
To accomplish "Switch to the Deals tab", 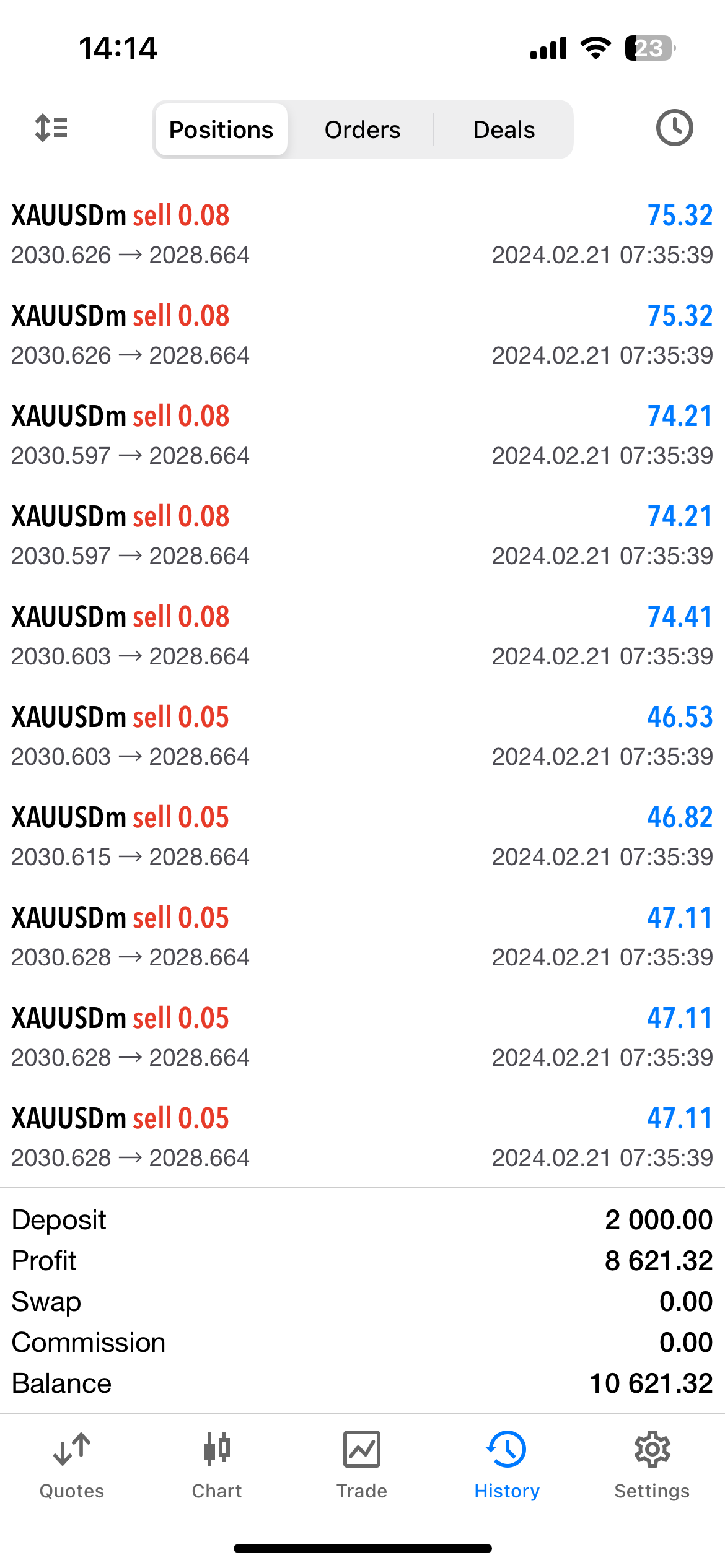I will [503, 129].
